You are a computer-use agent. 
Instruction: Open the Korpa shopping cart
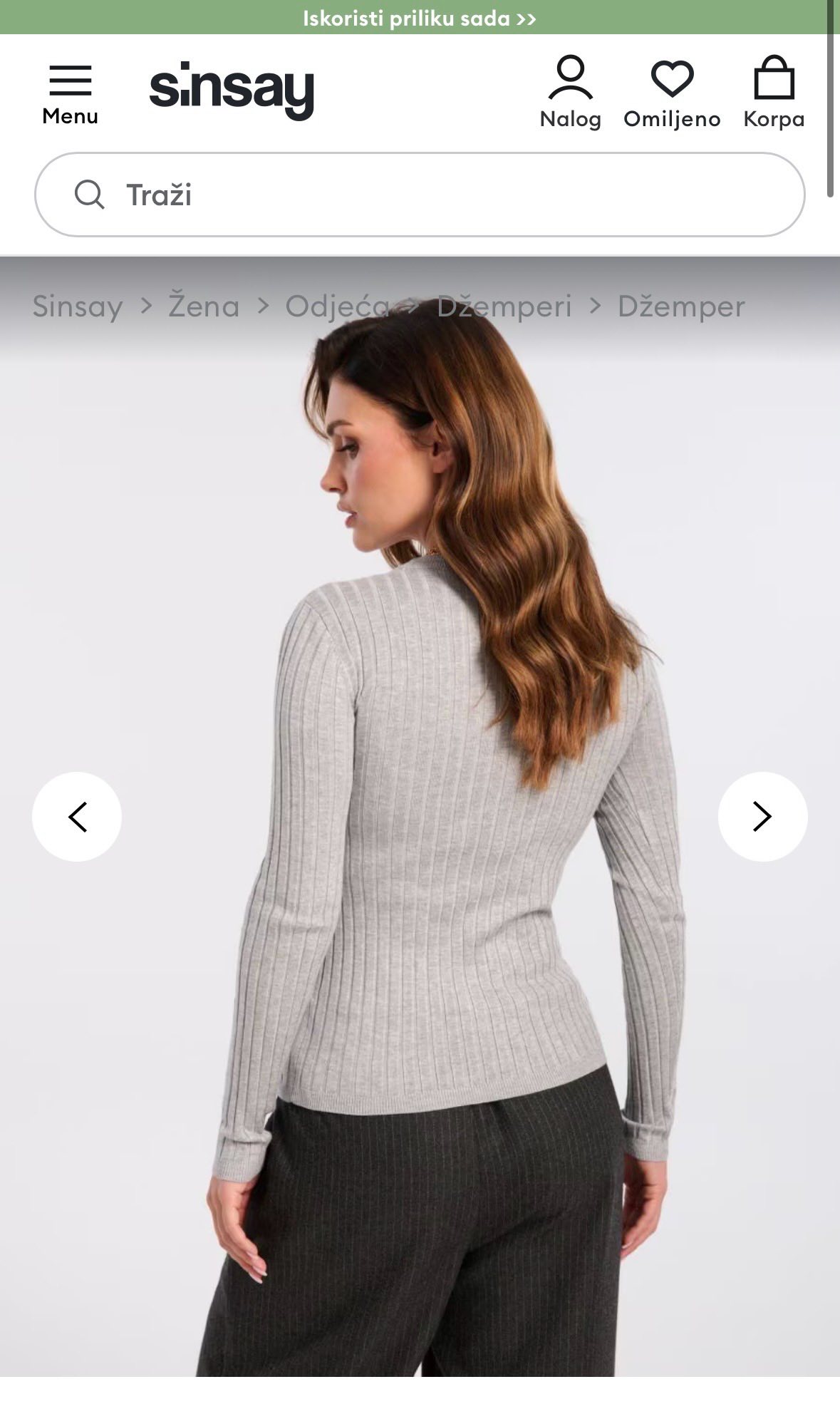pos(774,93)
